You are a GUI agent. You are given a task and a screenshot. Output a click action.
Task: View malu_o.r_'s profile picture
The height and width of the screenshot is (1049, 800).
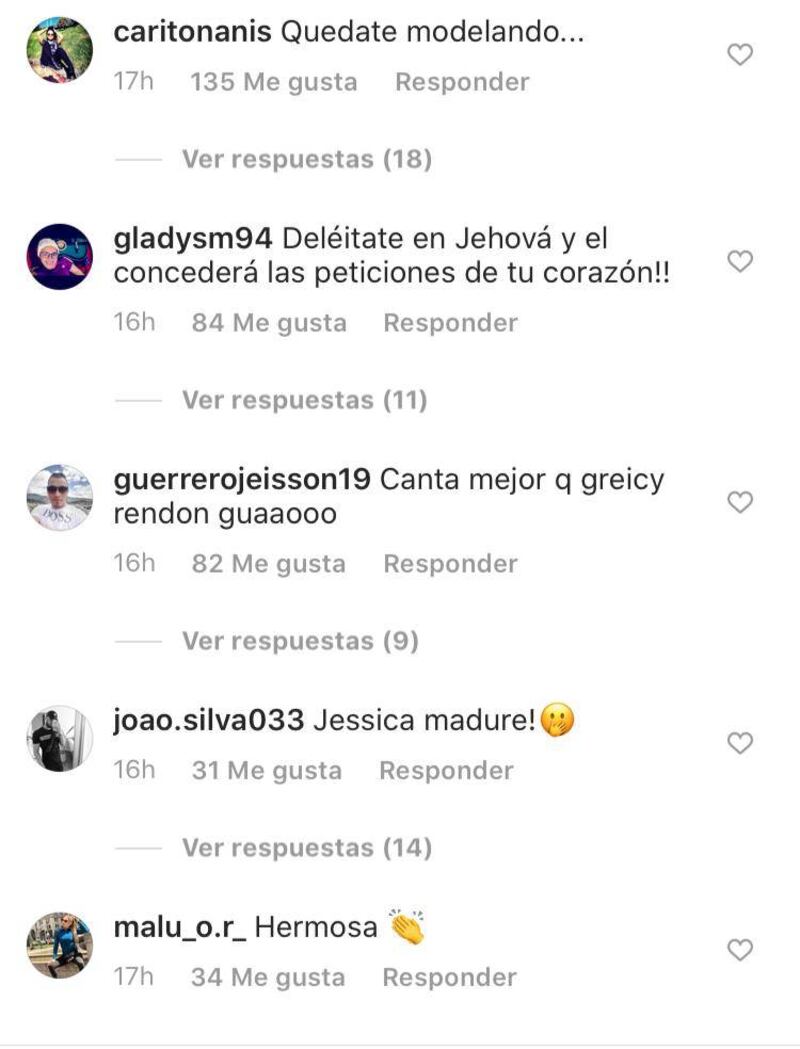click(59, 944)
